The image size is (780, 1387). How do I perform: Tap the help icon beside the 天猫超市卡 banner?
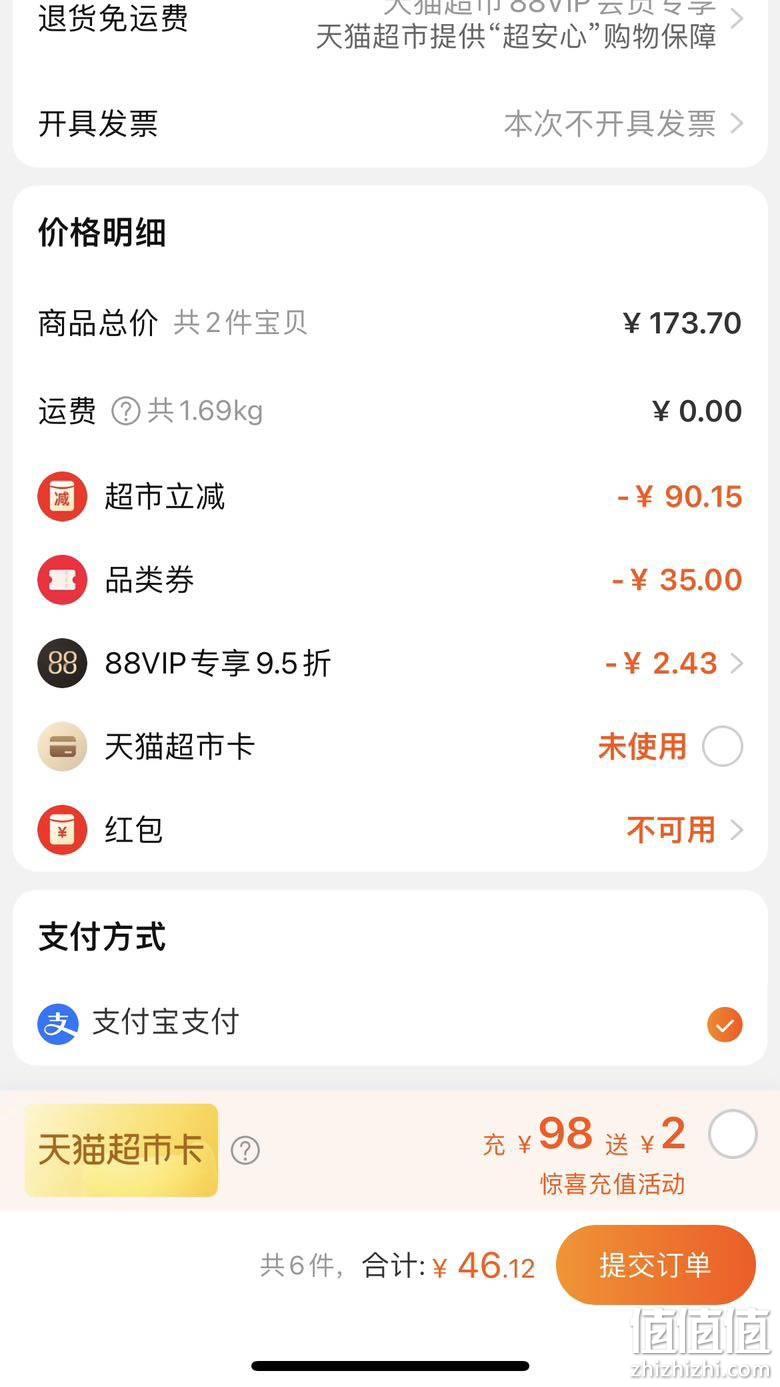tap(245, 1151)
